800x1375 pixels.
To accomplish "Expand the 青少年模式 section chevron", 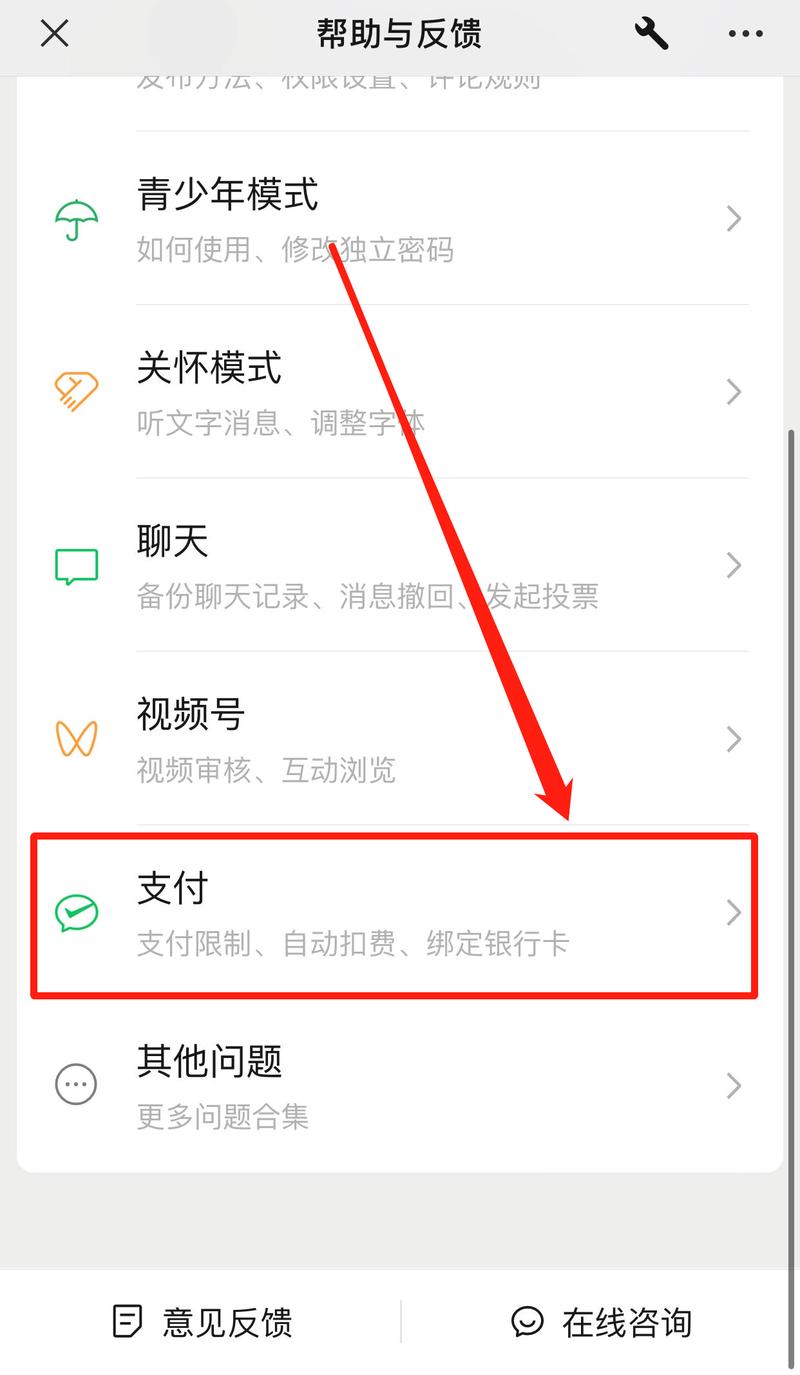I will tap(733, 218).
